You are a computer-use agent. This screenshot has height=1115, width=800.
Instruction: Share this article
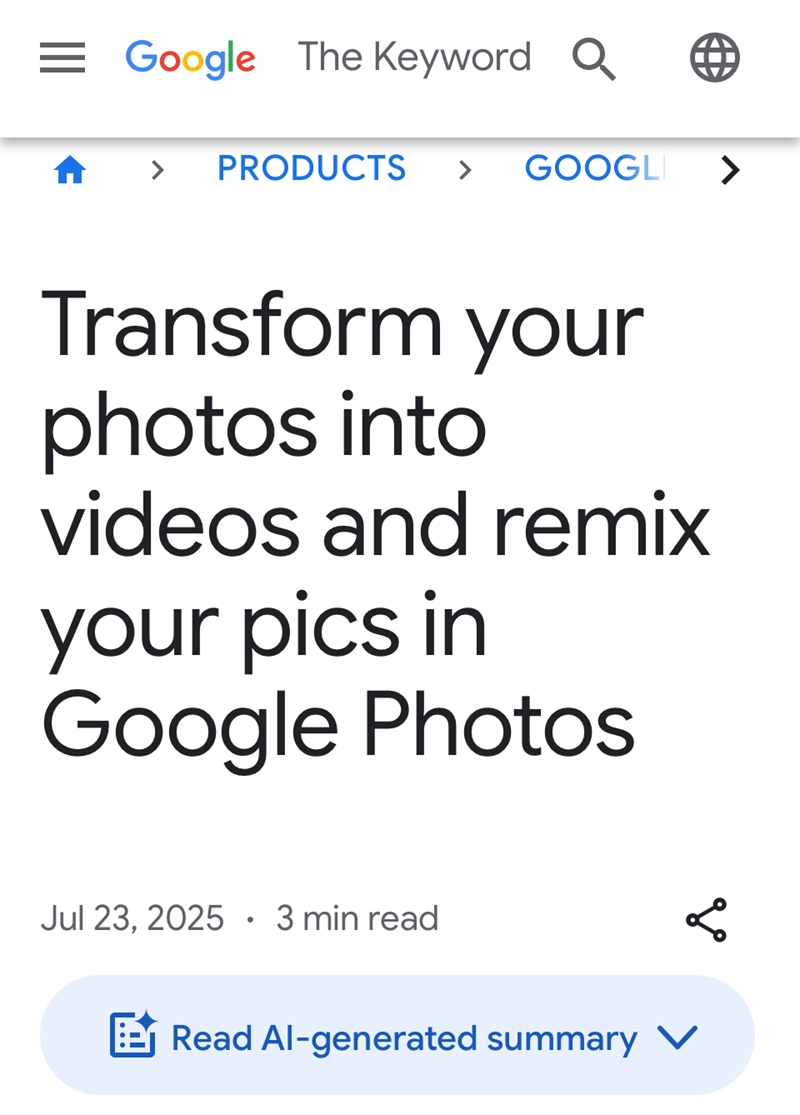click(706, 920)
